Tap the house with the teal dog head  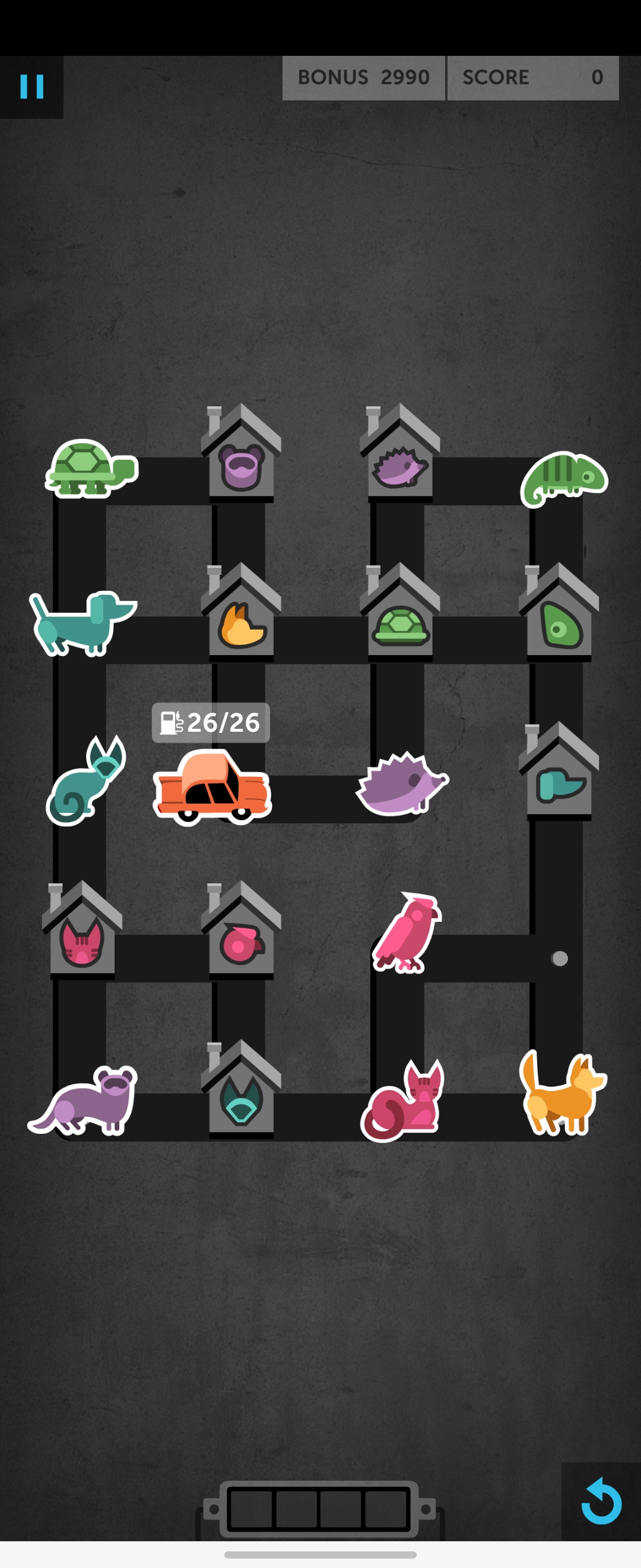[x=559, y=774]
